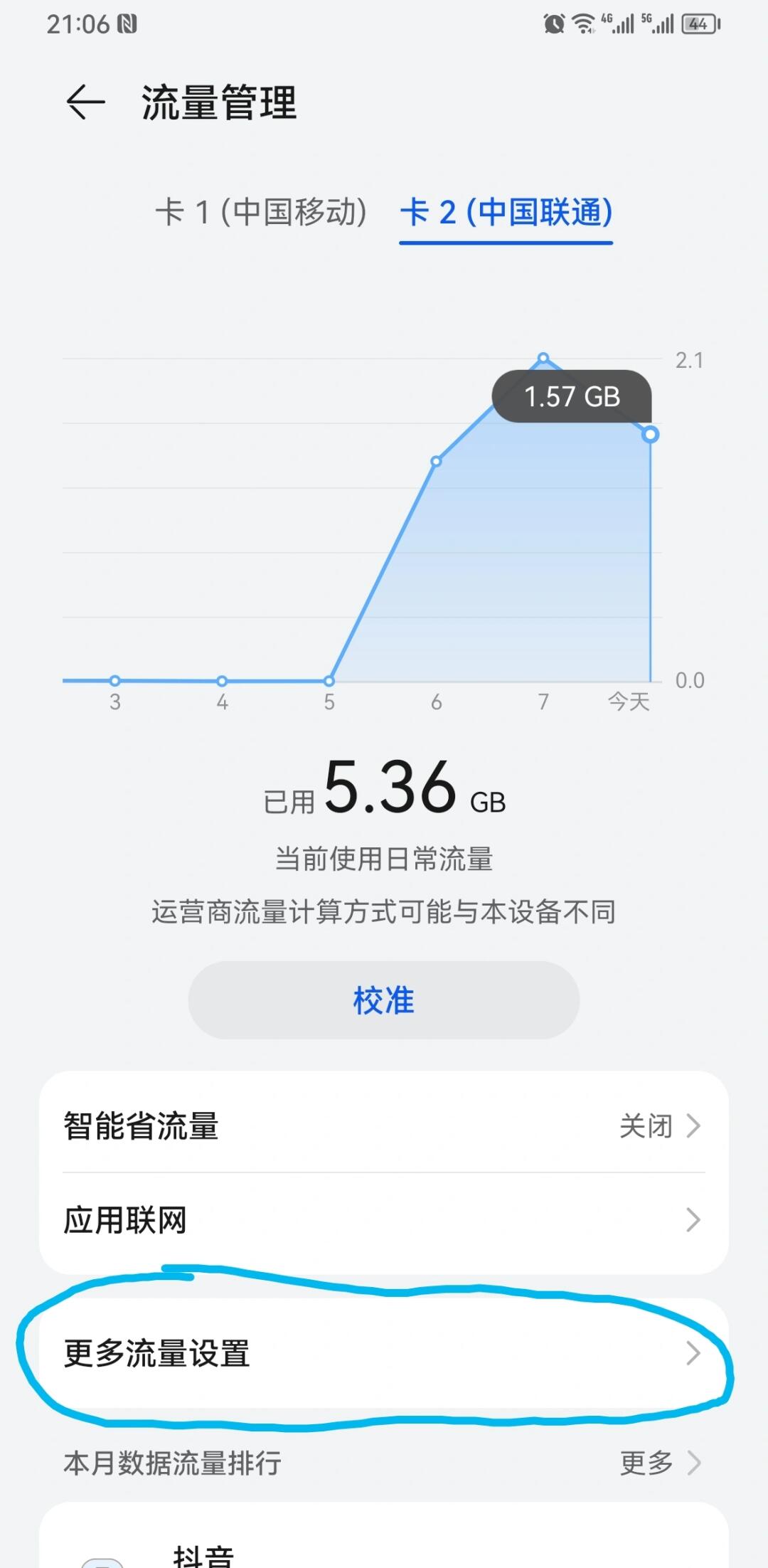Screen dimensions: 768x1568
Task: Tap the battery indicator showing 44
Action: click(x=699, y=23)
